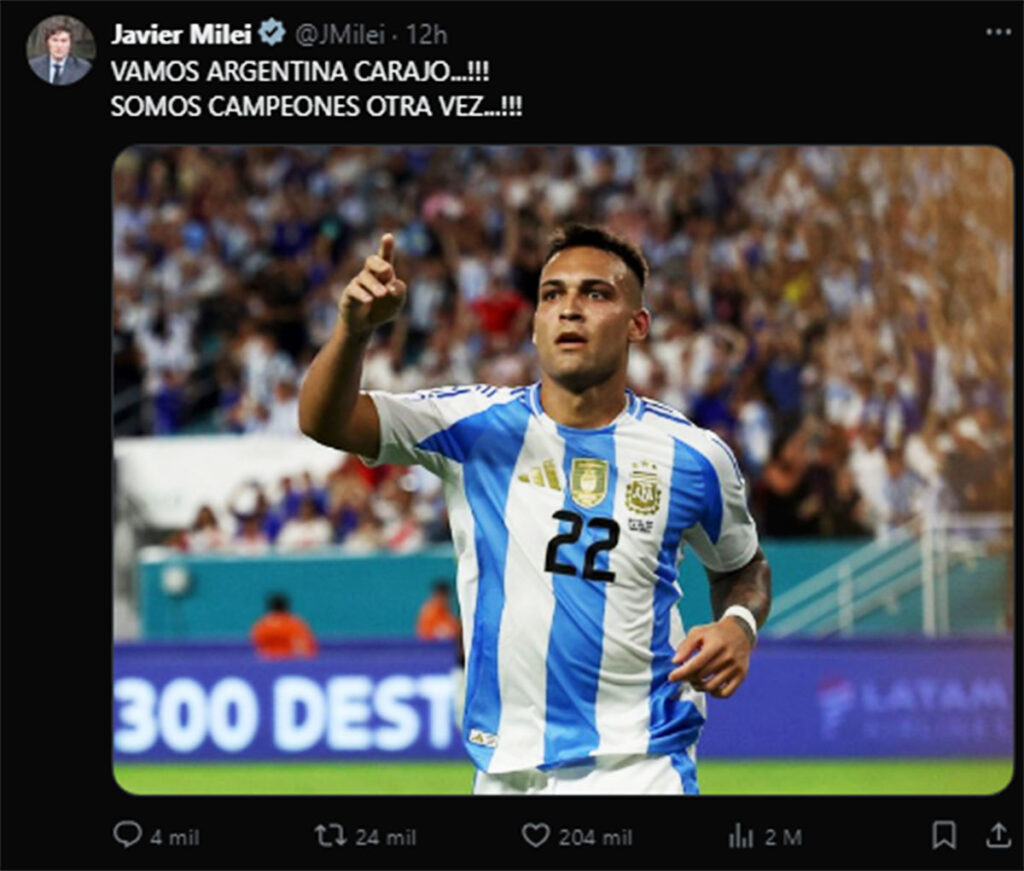Open Javier Milei's profile picture
This screenshot has width=1024, height=871.
tap(61, 50)
